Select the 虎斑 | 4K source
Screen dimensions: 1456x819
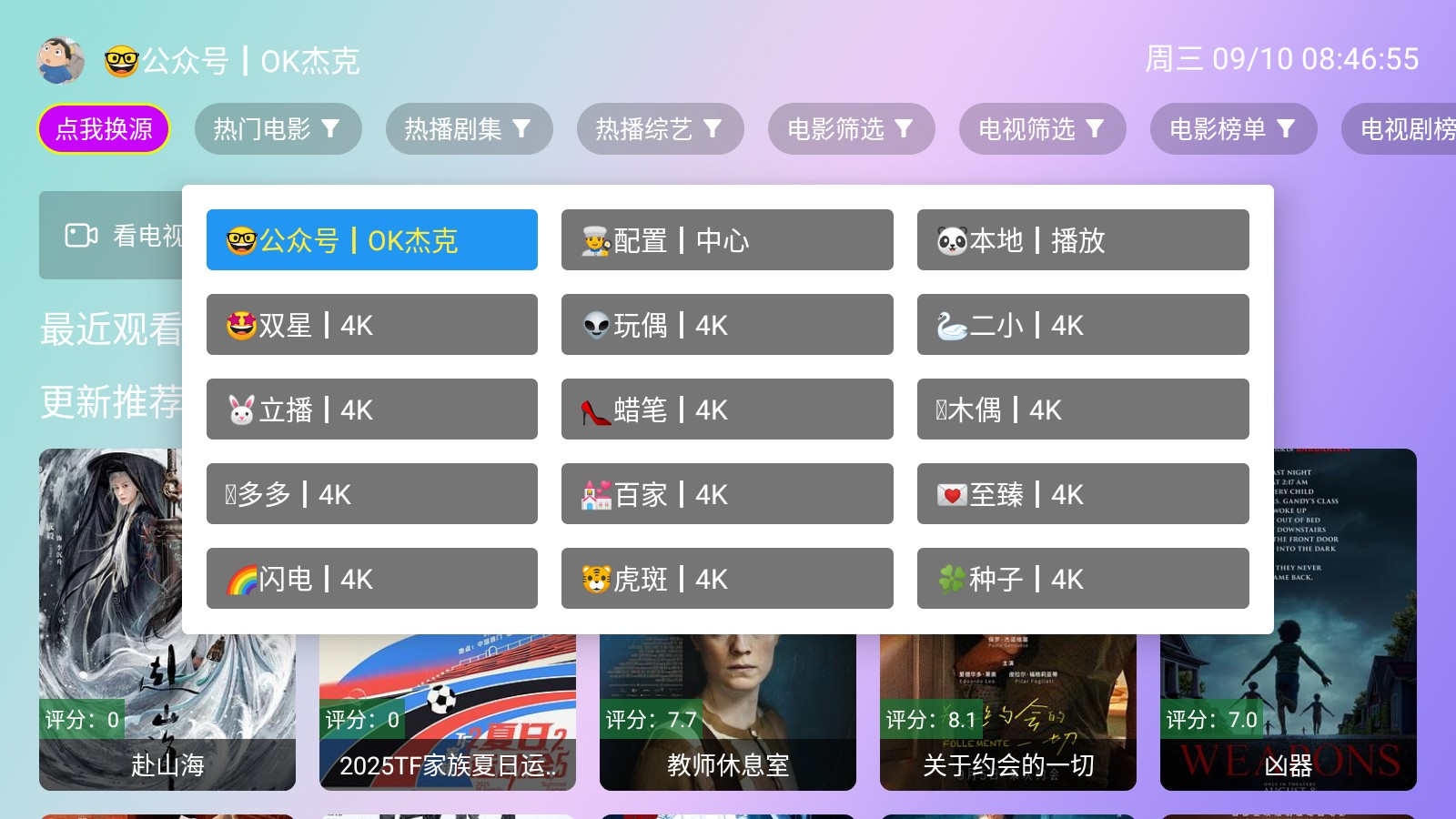coord(727,579)
